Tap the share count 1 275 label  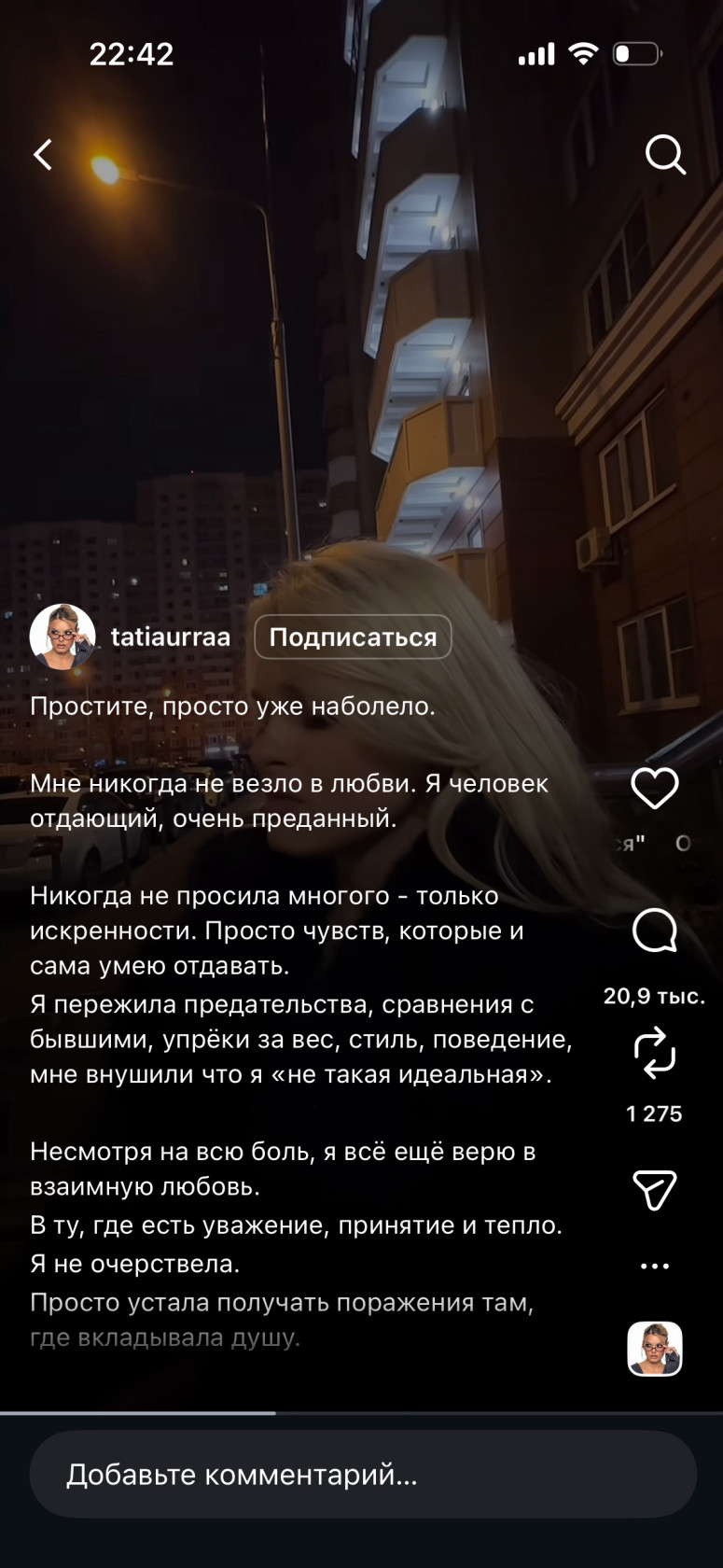tap(655, 1113)
